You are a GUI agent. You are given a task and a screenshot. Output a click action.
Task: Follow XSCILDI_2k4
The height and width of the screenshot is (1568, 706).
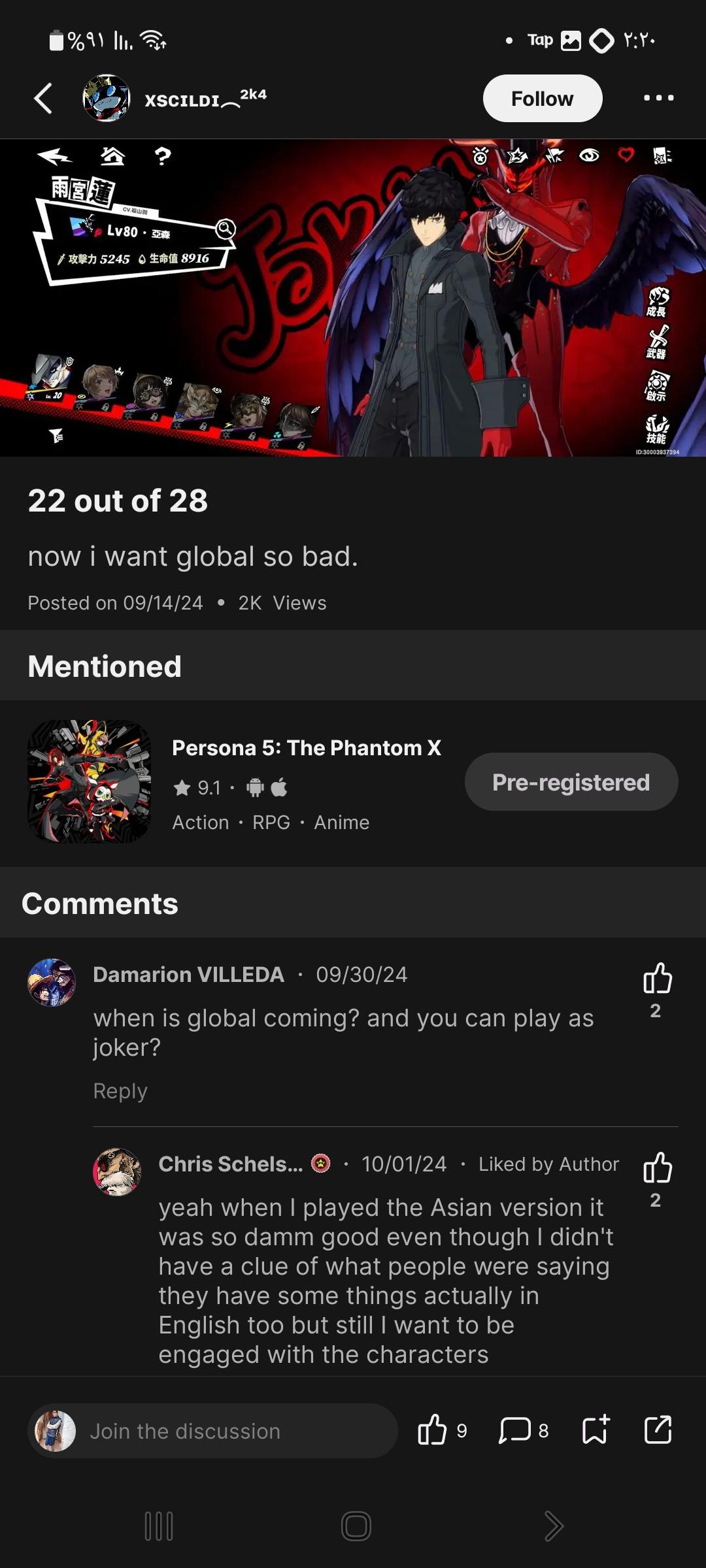[x=542, y=99]
